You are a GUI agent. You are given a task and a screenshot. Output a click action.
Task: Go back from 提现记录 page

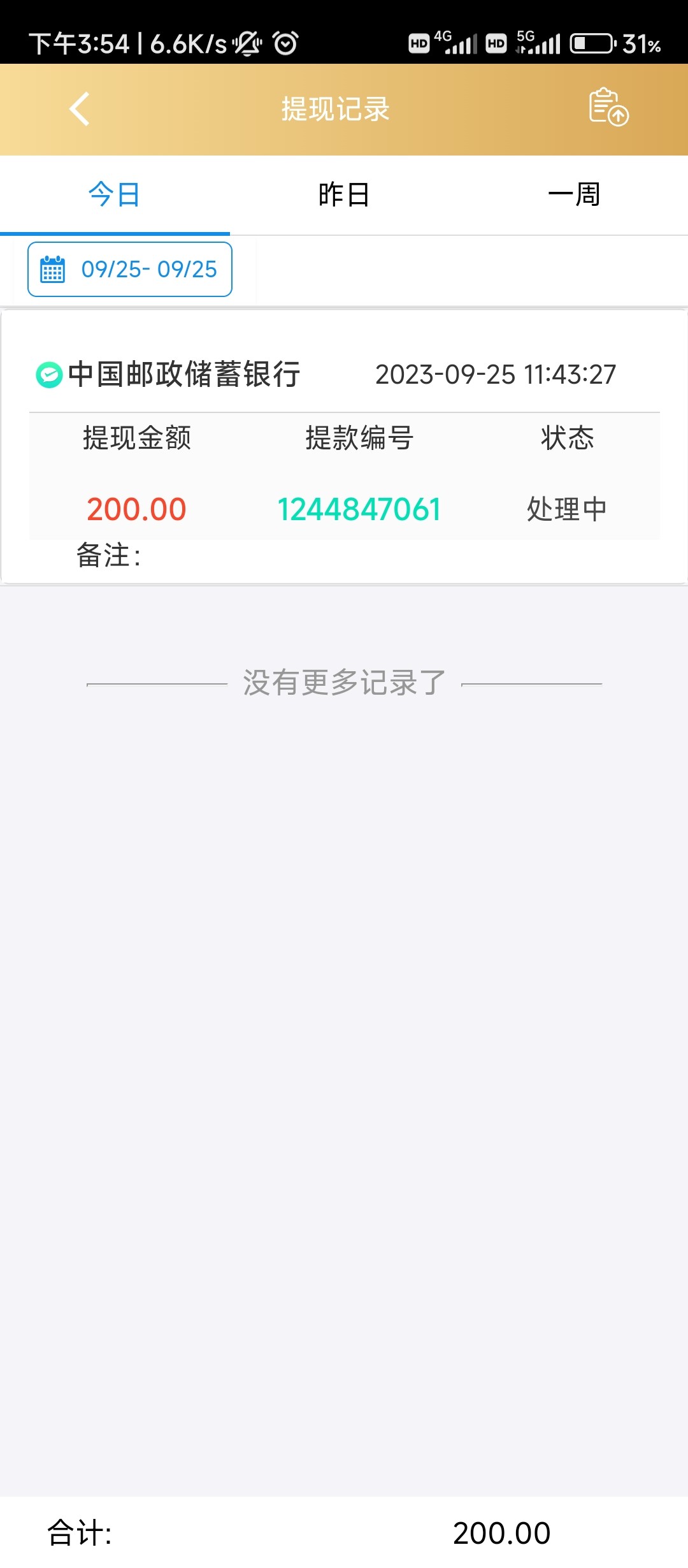tap(80, 109)
